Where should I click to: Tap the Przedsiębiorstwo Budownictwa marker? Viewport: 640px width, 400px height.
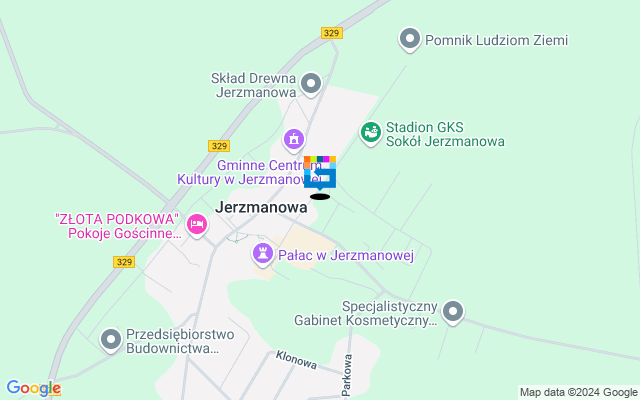point(111,340)
